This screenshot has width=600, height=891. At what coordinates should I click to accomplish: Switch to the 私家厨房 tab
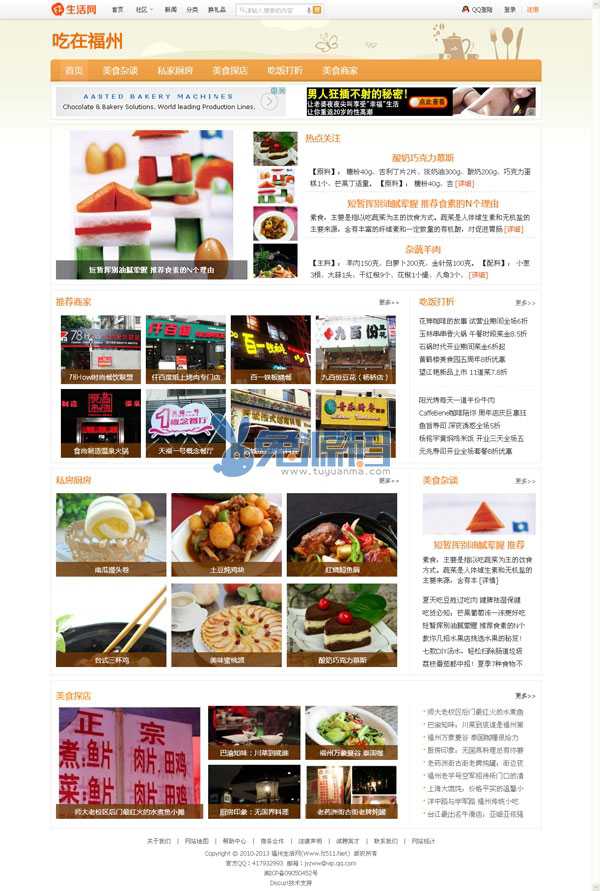(175, 71)
